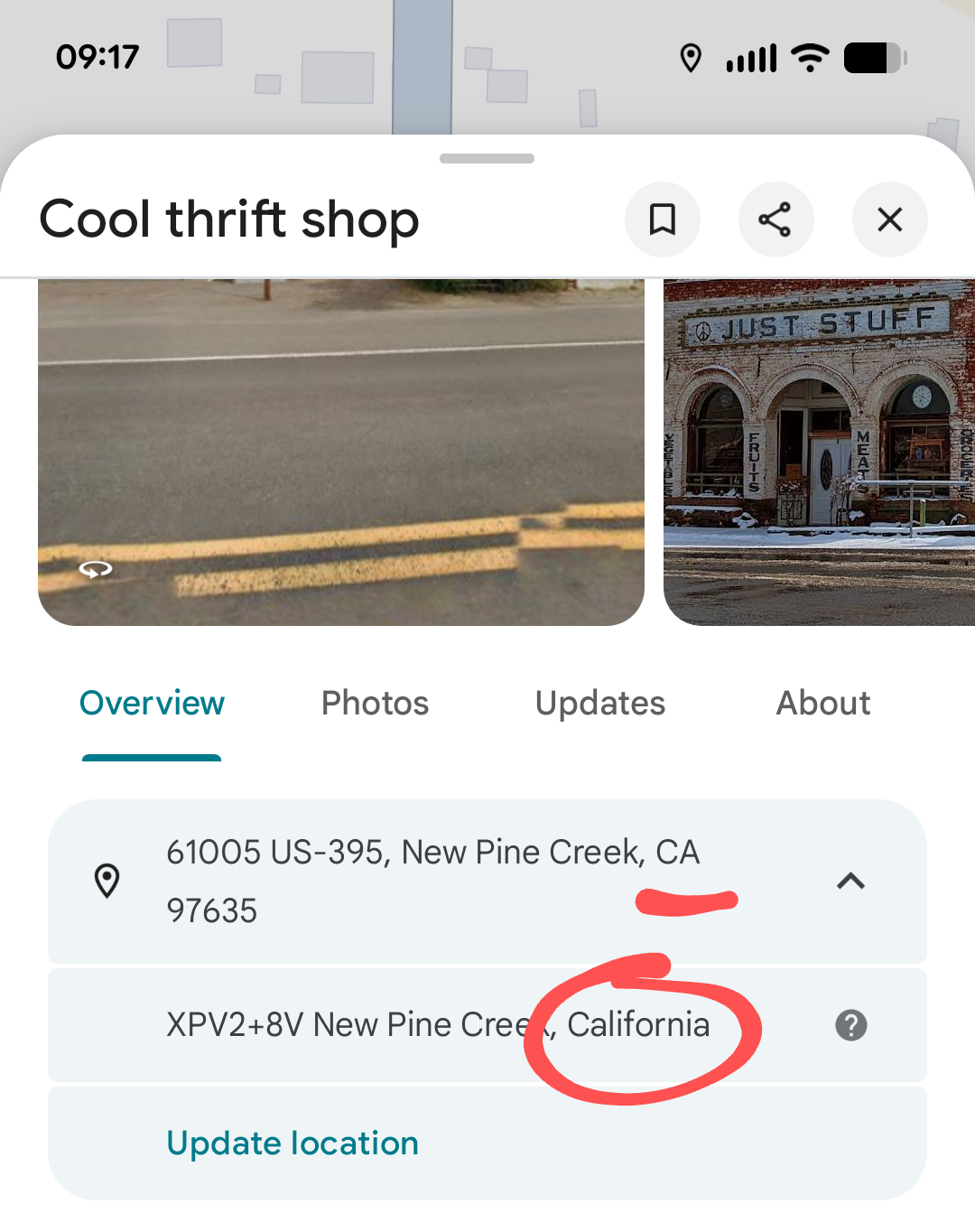Collapse the address details chevron
The height and width of the screenshot is (1232, 975).
(x=850, y=881)
